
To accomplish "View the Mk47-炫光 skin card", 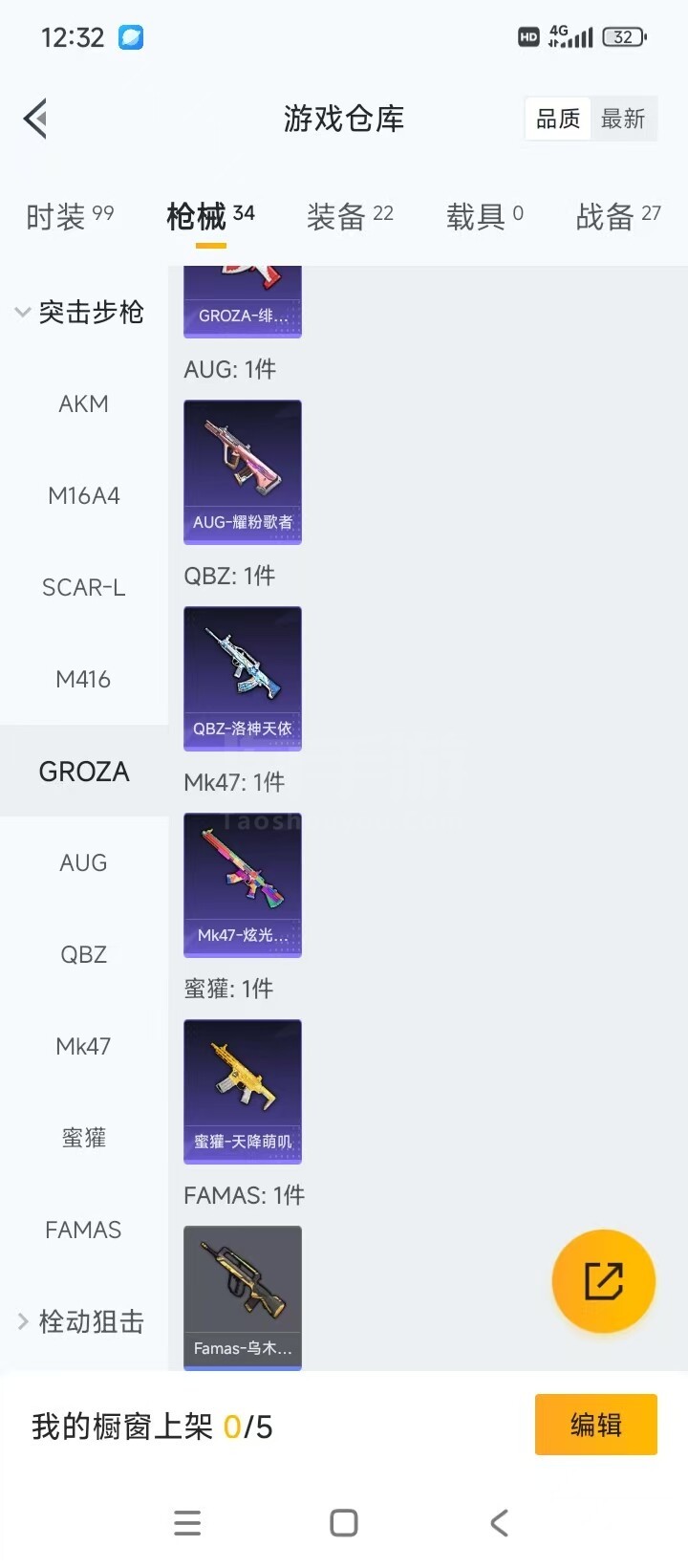I will (243, 885).
